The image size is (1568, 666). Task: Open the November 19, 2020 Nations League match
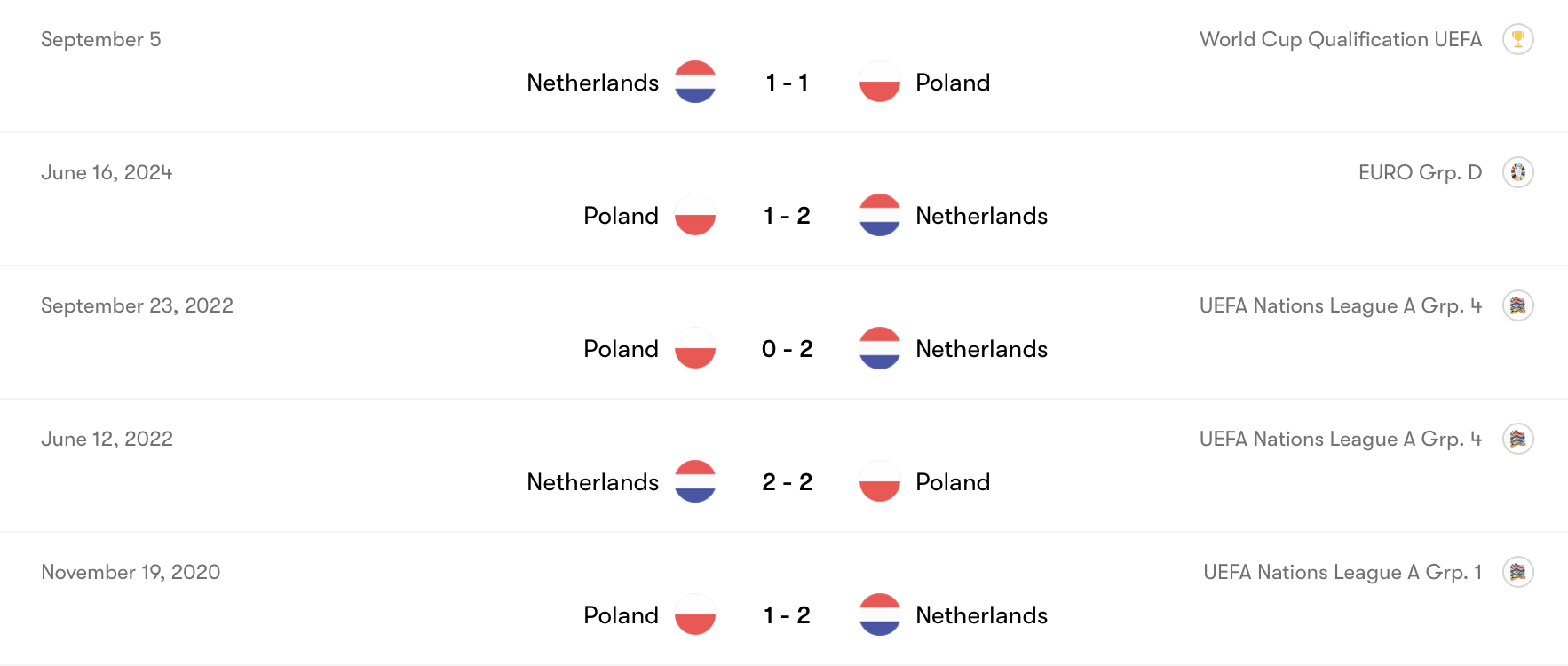pyautogui.click(x=787, y=615)
